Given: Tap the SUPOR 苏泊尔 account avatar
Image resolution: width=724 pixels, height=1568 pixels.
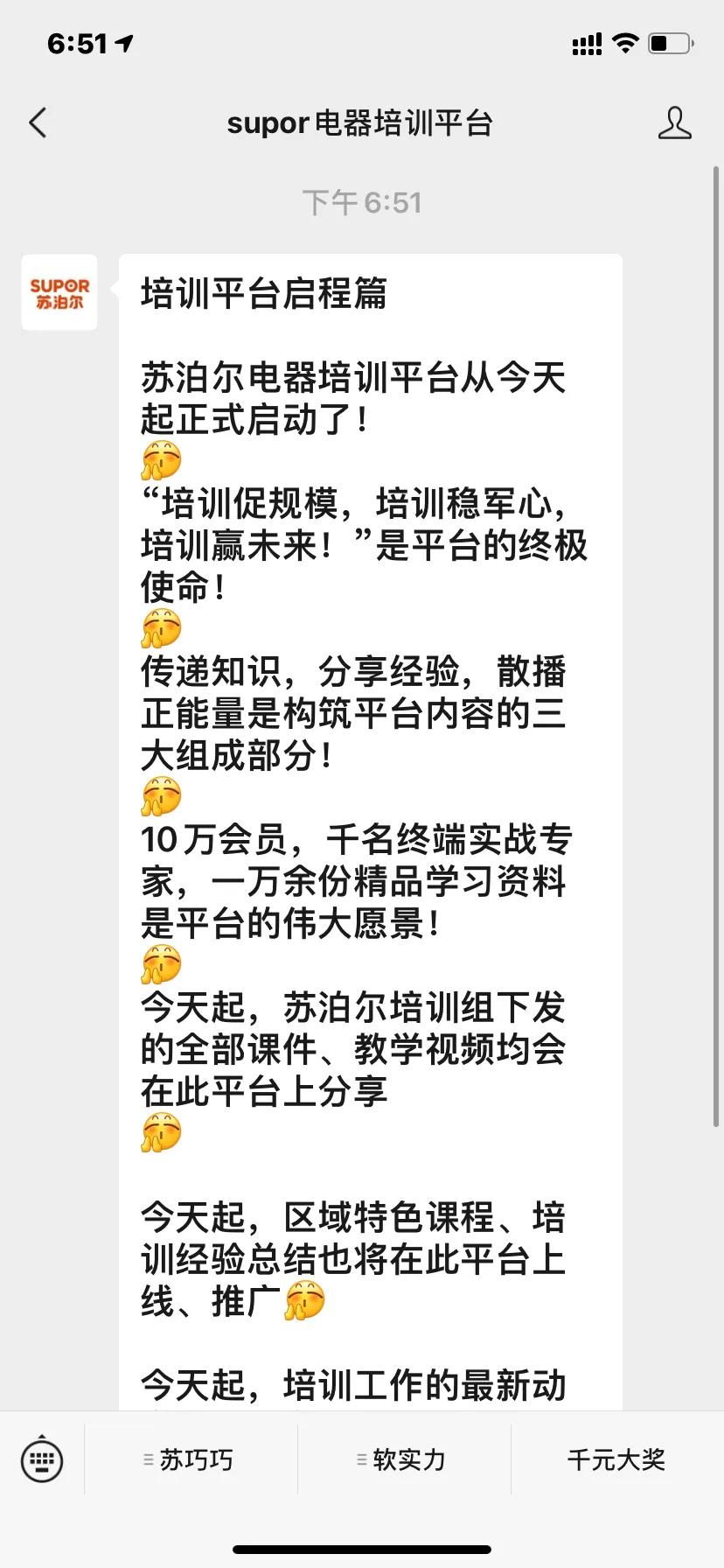Looking at the screenshot, I should click(58, 291).
